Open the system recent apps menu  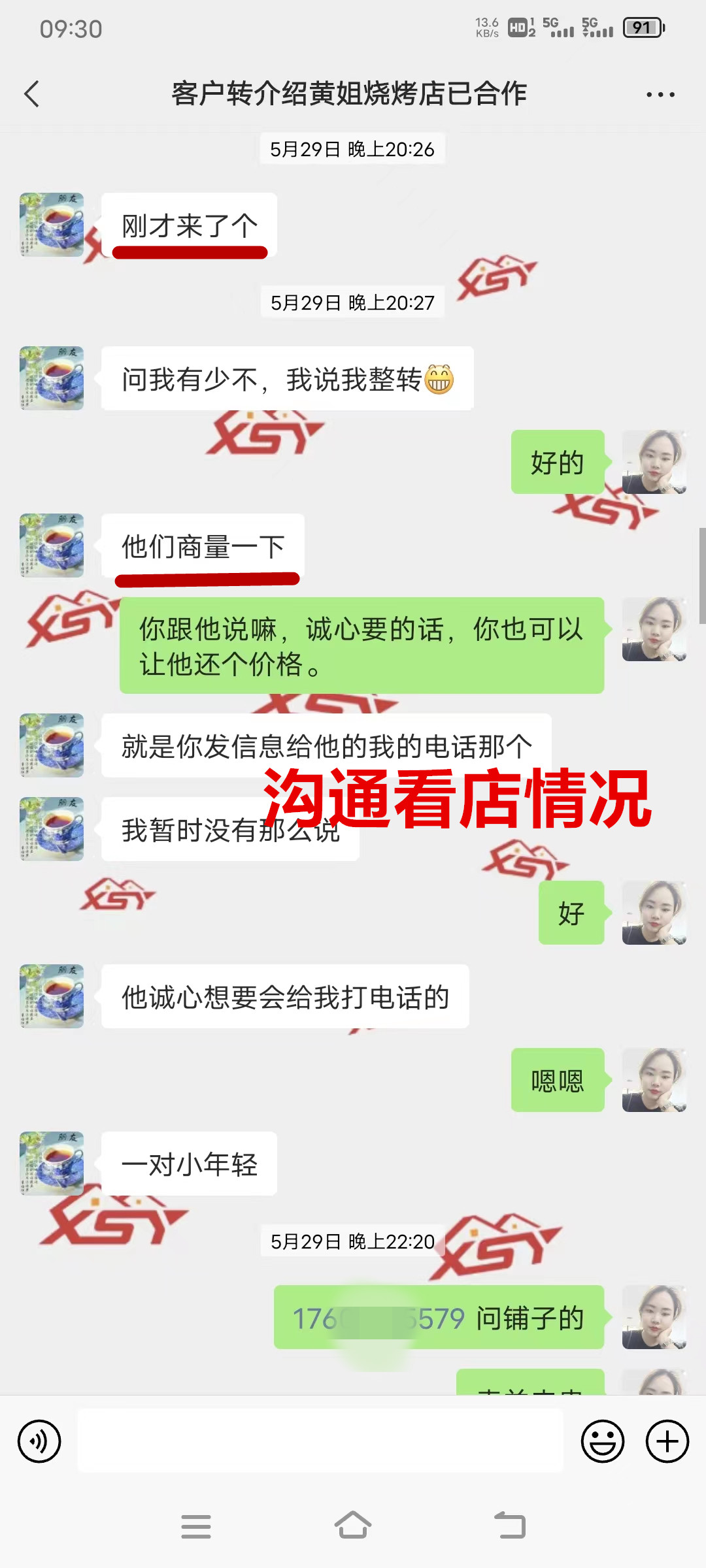point(195,1526)
